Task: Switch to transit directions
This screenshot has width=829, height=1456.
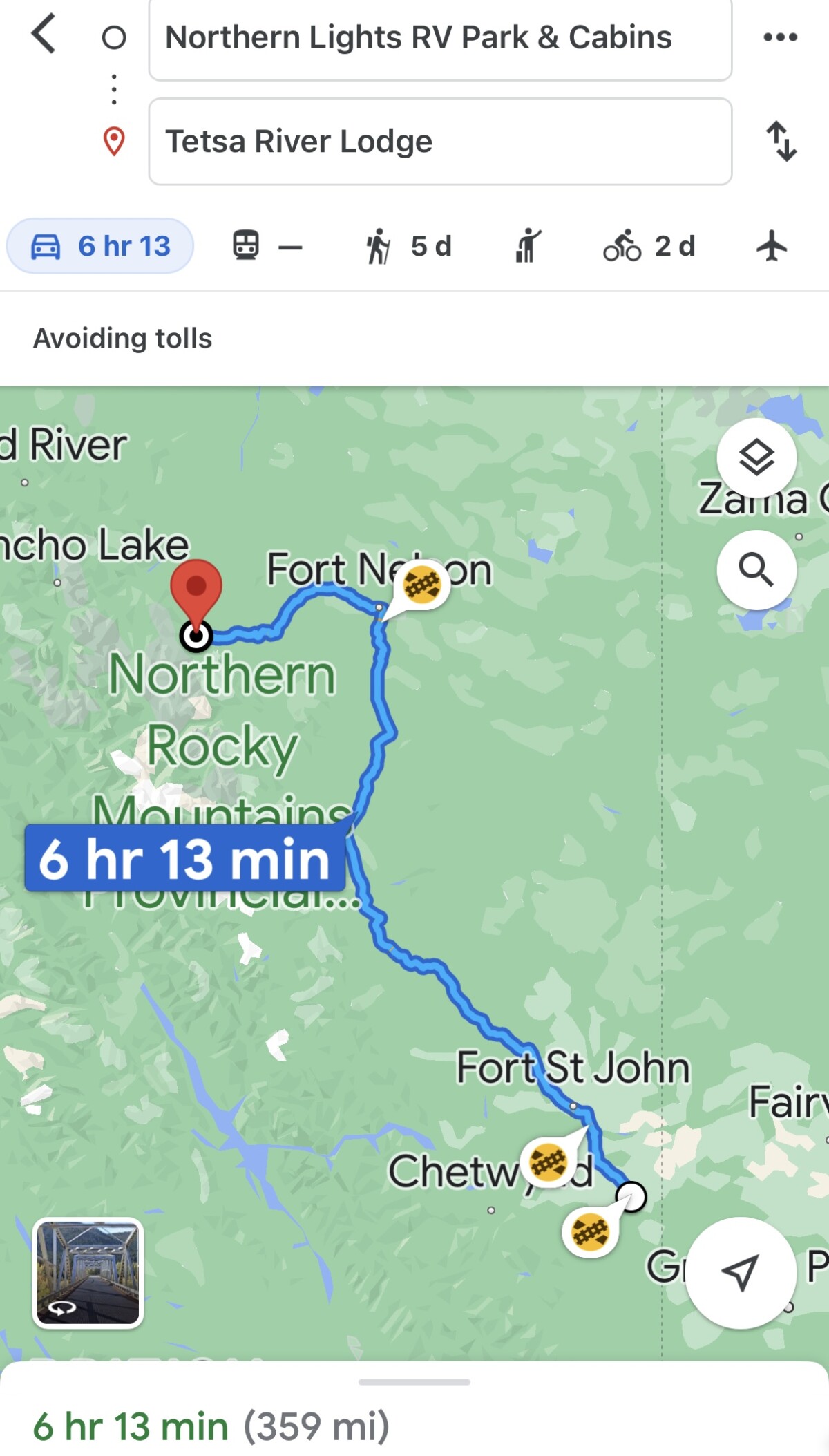Action: pos(266,246)
